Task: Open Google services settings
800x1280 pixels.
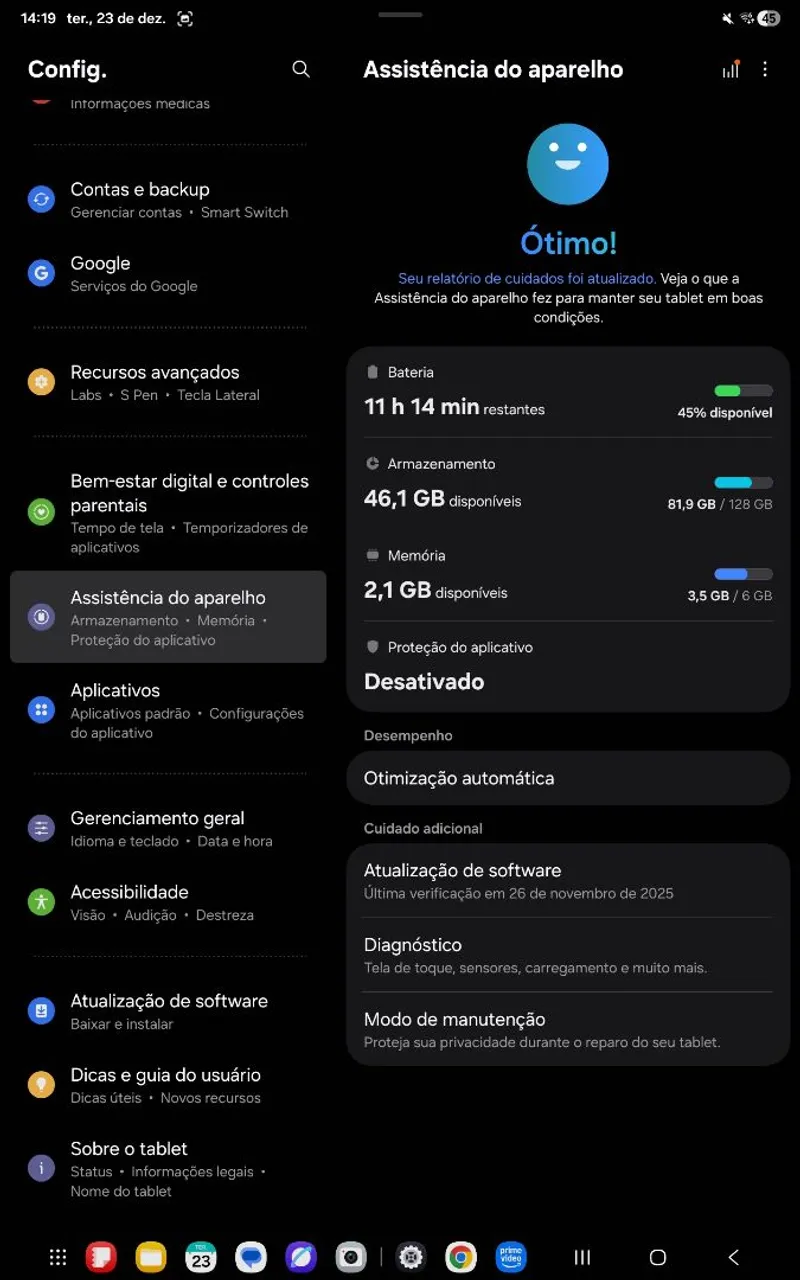Action: tap(168, 273)
